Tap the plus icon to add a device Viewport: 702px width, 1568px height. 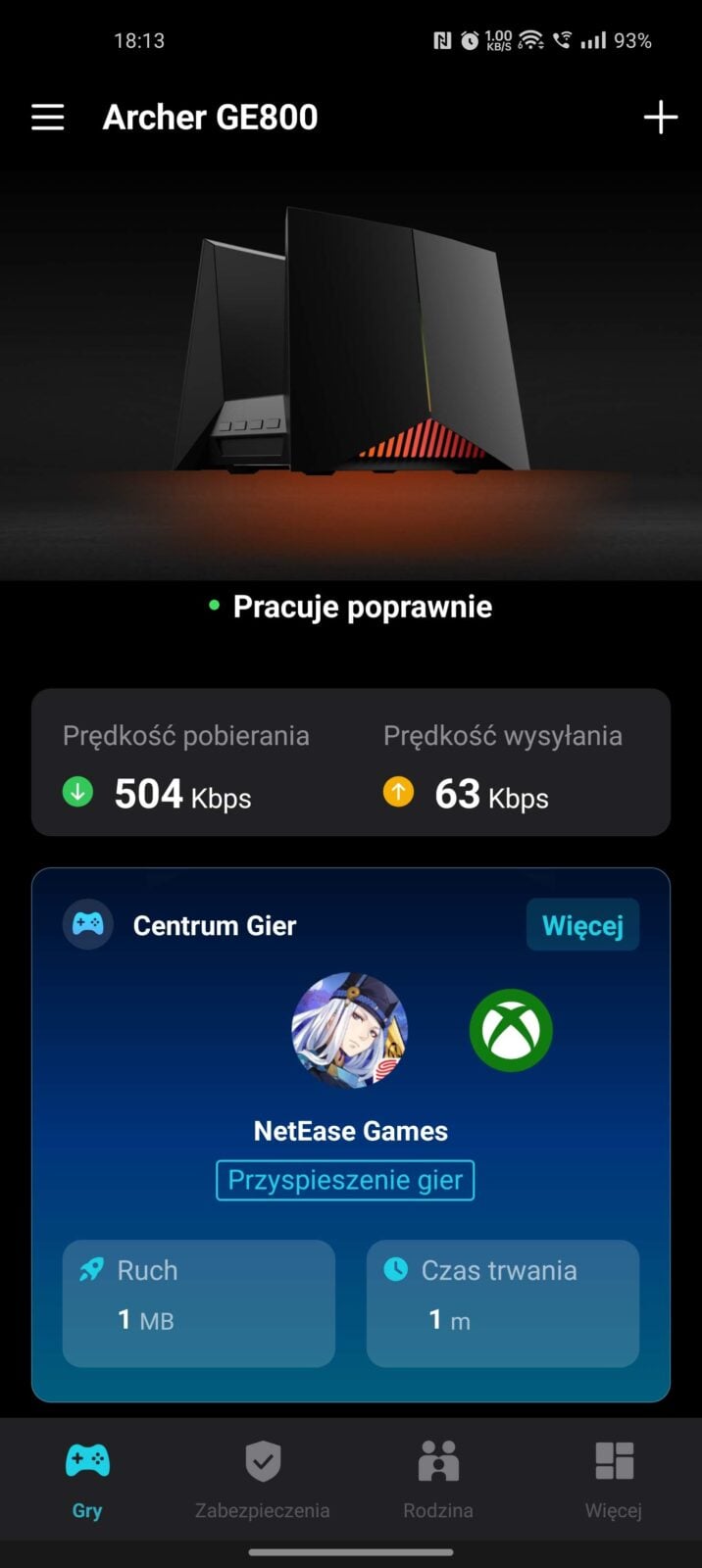pyautogui.click(x=660, y=118)
